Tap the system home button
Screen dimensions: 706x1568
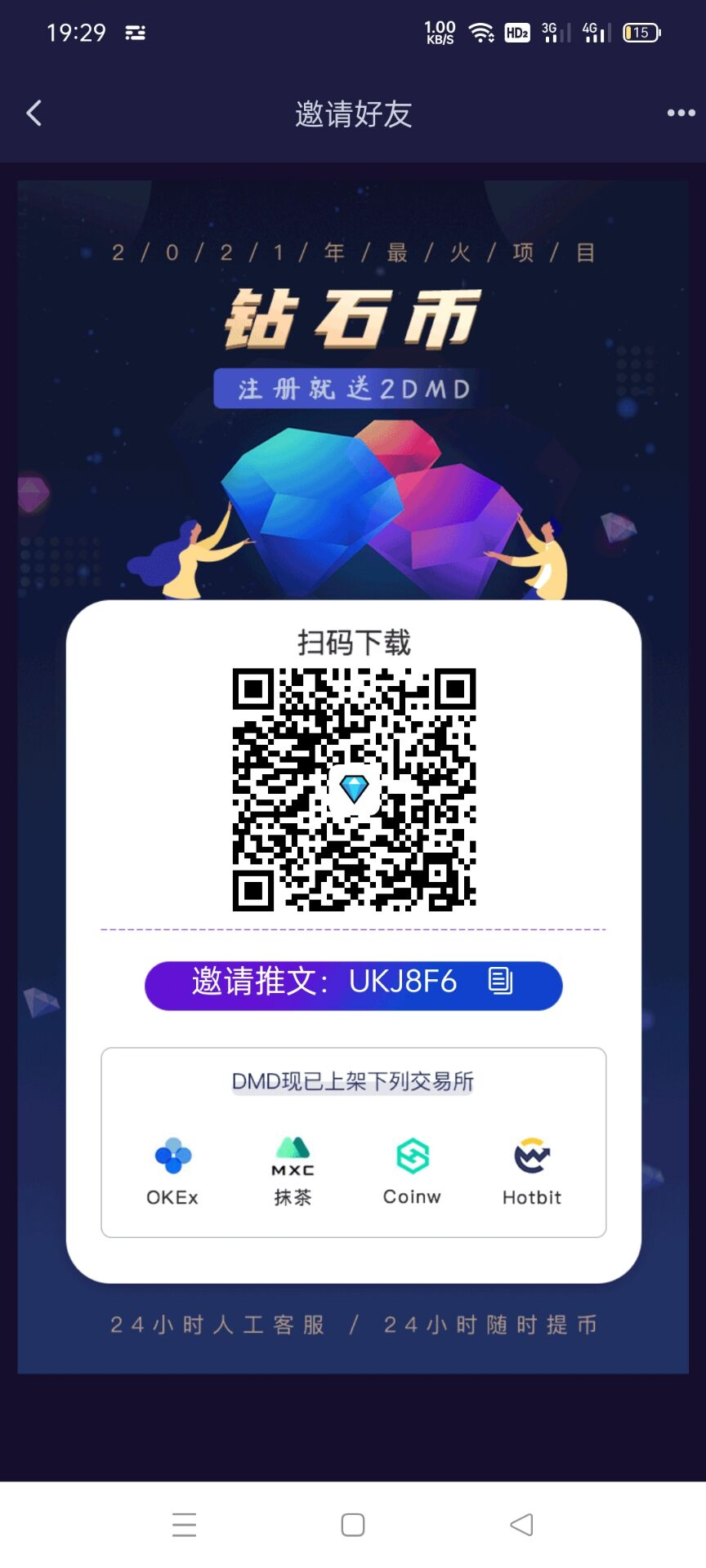(x=353, y=1525)
